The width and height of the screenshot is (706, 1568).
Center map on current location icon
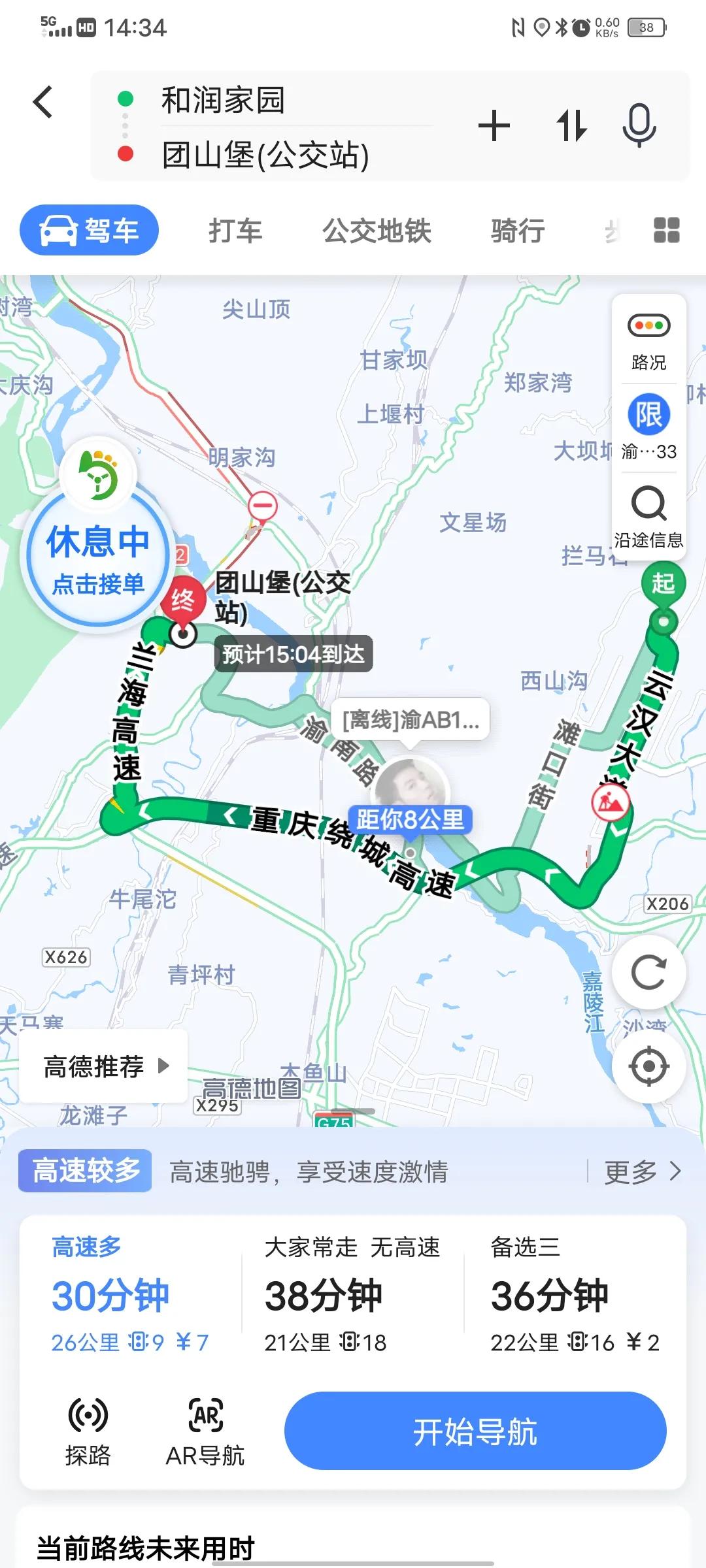tap(648, 1062)
